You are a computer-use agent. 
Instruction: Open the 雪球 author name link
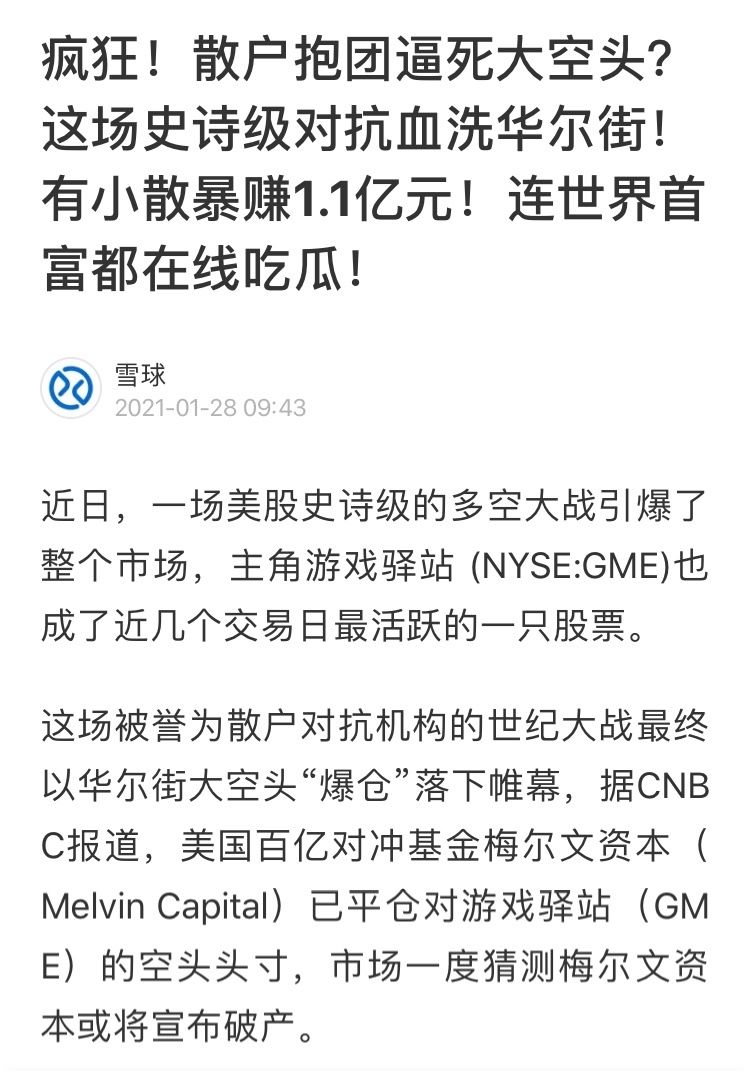[140, 375]
